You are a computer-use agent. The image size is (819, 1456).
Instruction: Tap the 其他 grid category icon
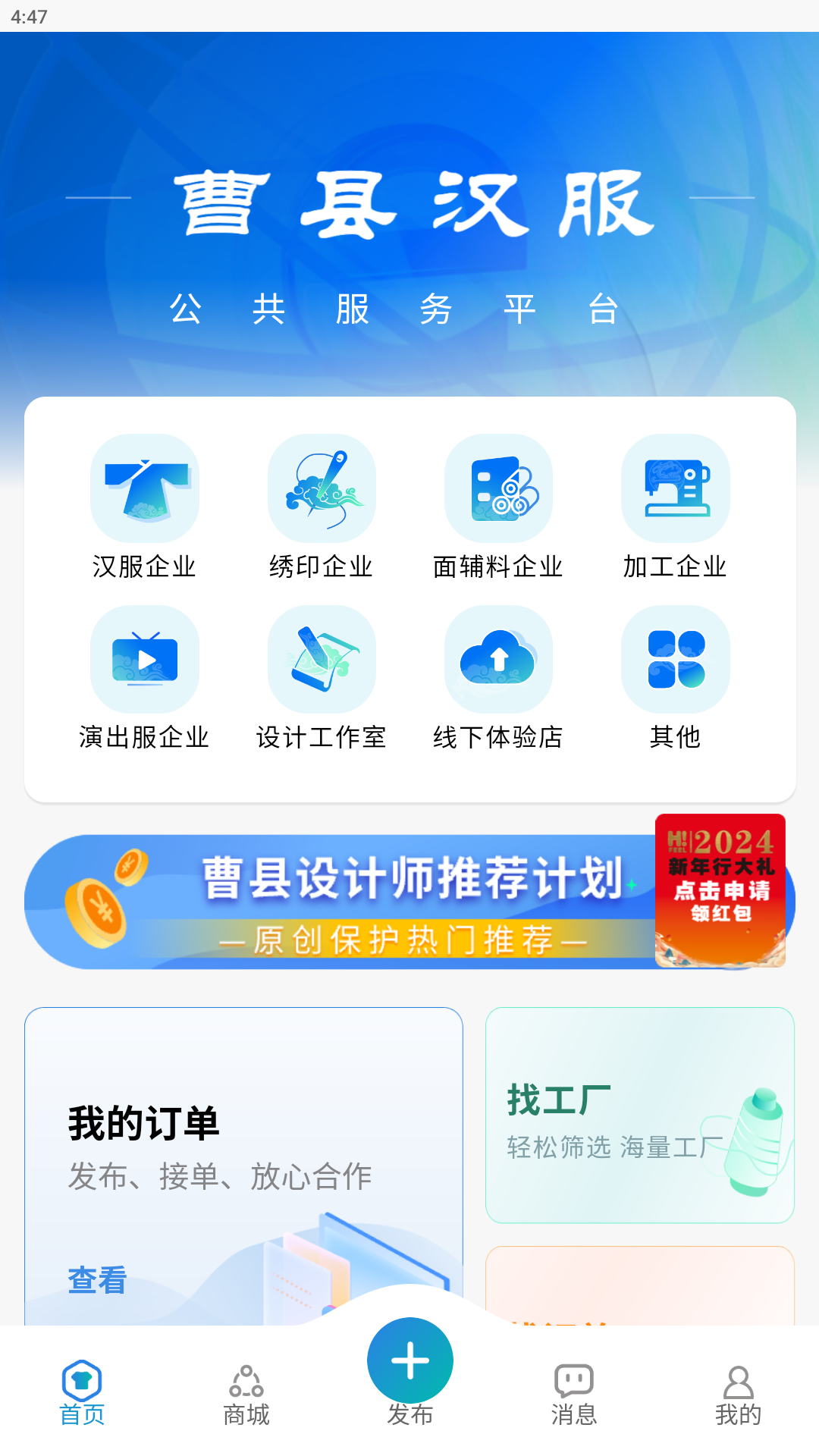tap(674, 660)
